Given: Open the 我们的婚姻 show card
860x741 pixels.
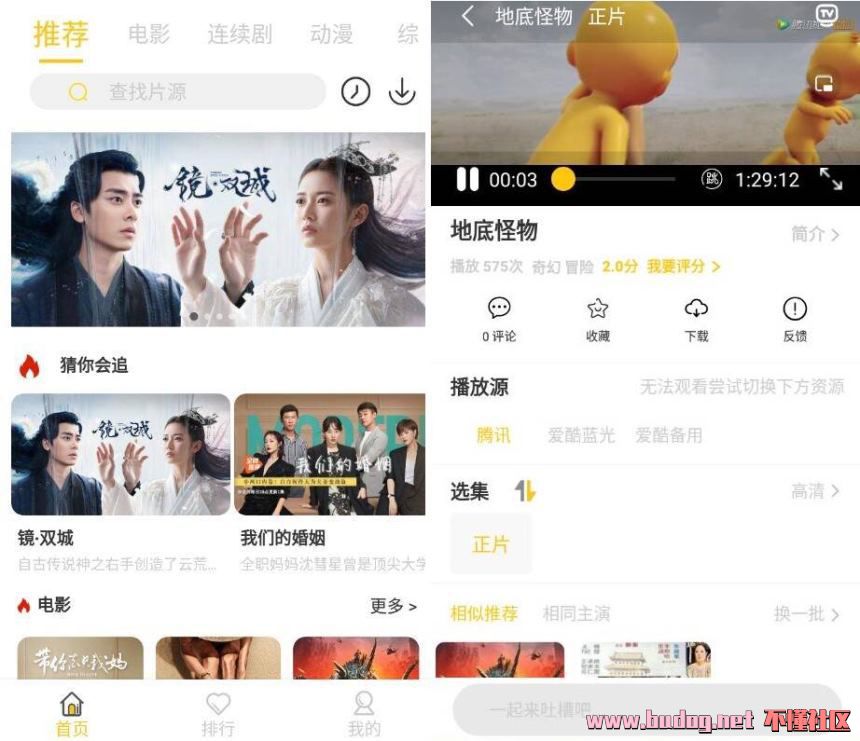Looking at the screenshot, I should click(x=330, y=482).
